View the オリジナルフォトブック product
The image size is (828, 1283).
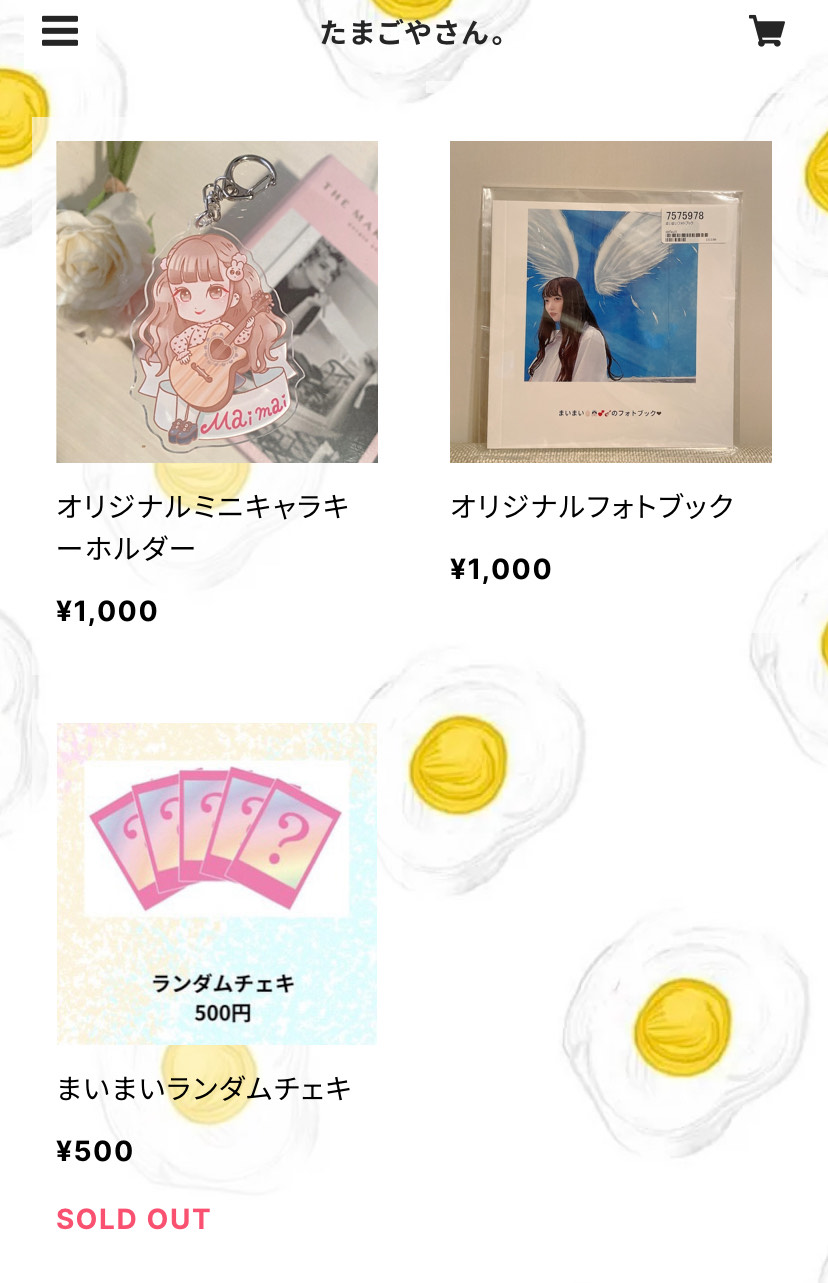610,302
